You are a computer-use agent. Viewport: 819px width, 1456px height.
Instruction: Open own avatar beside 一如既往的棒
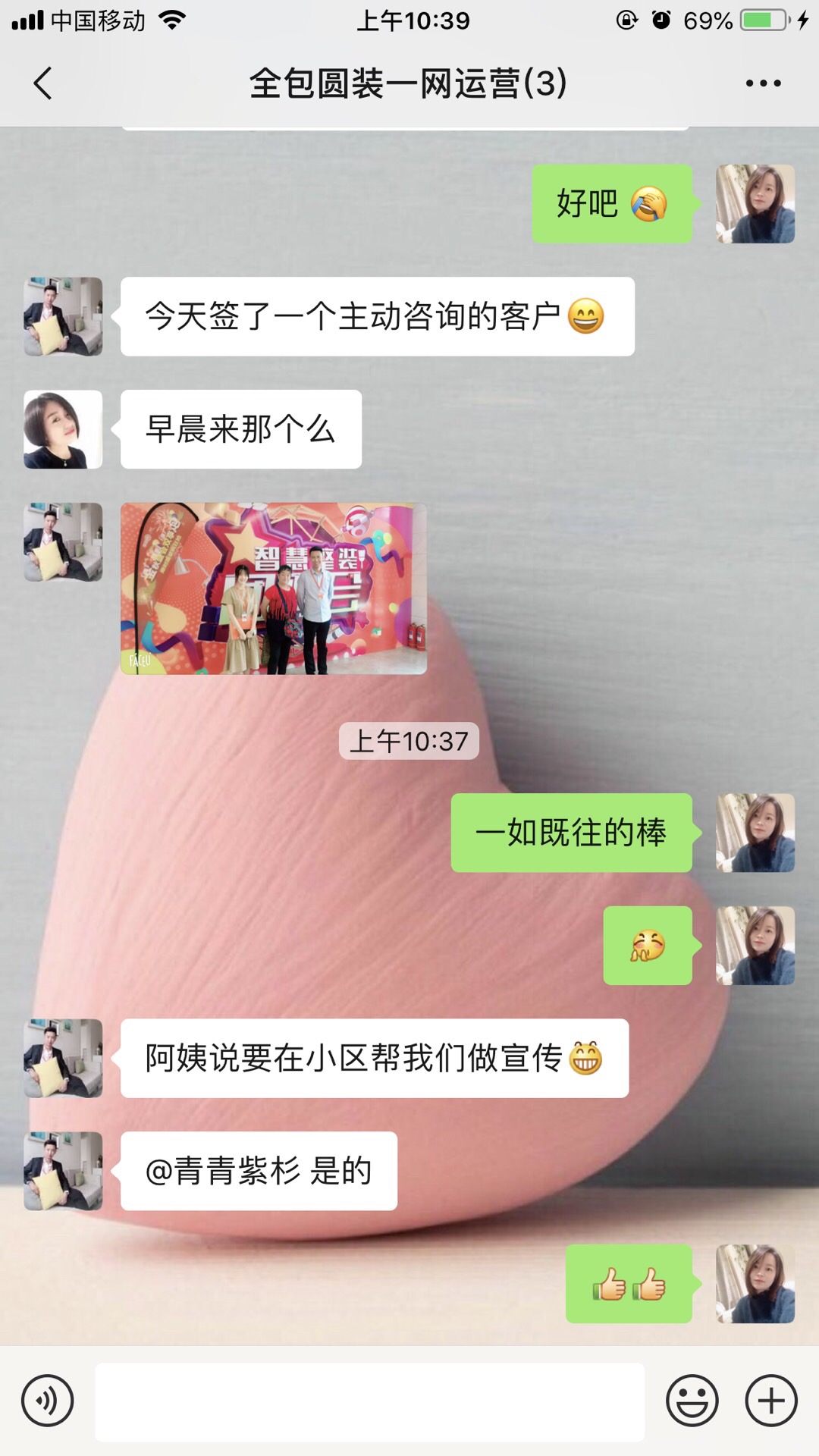click(755, 833)
